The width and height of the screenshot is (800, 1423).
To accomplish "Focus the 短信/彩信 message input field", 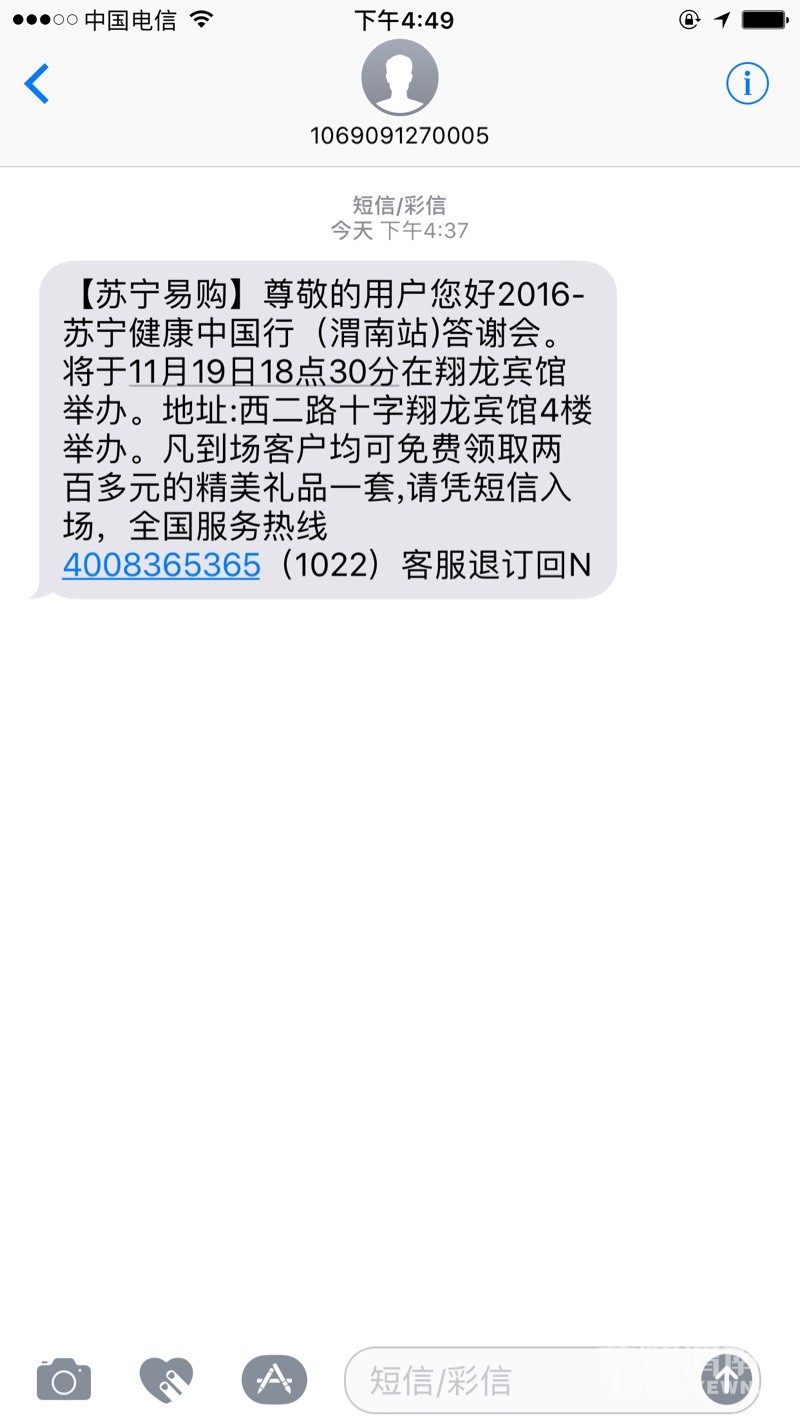I will 523,1380.
